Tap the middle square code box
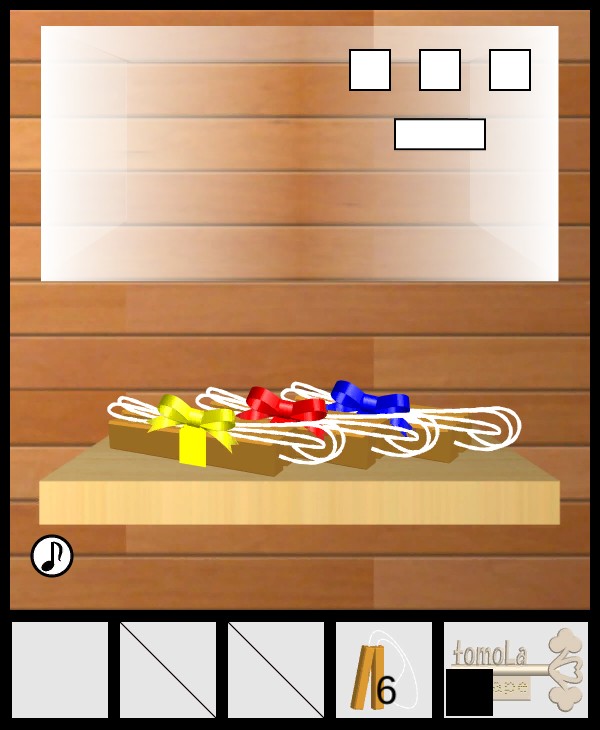 coord(440,70)
